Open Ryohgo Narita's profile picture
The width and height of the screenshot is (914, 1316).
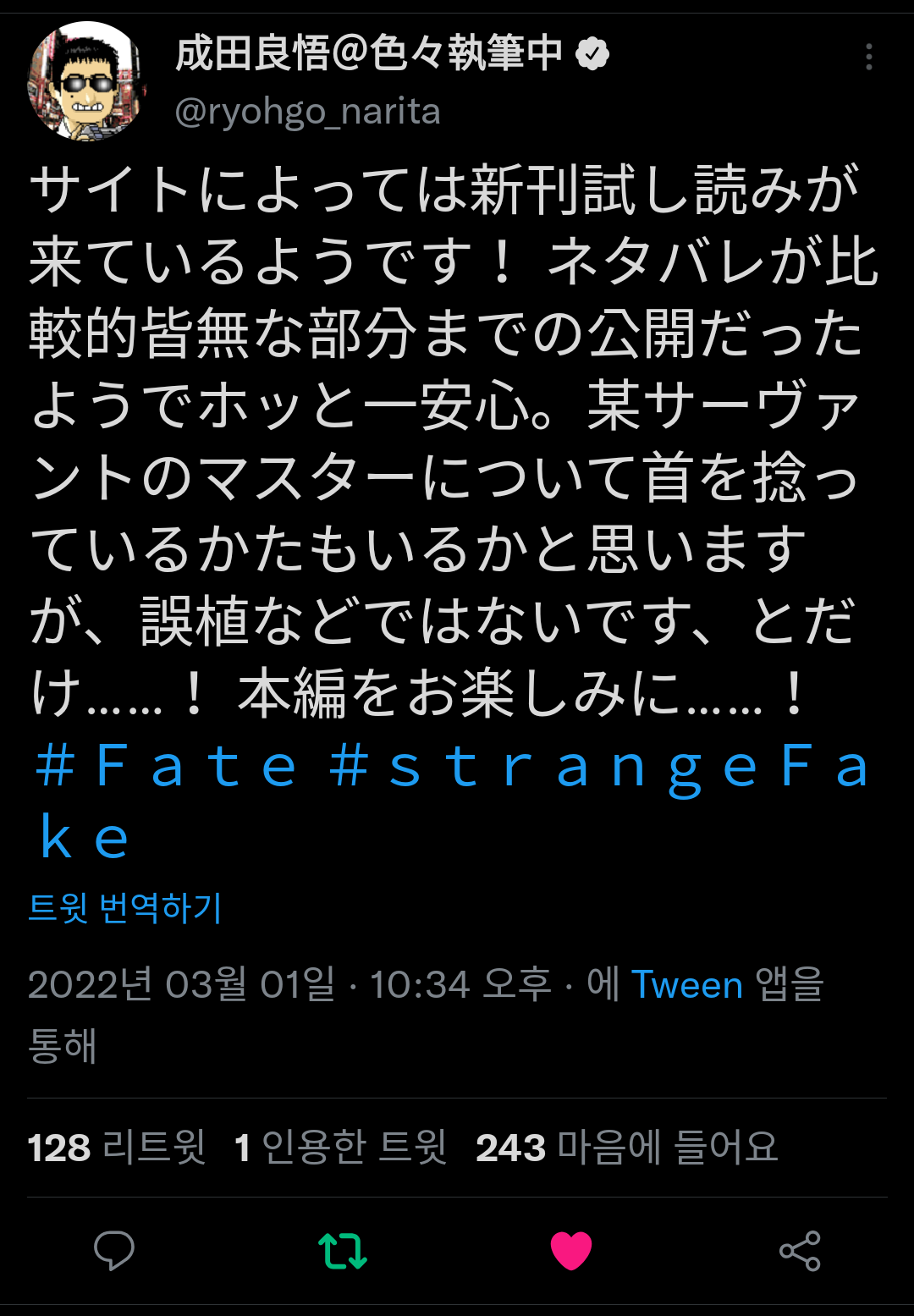coord(86,81)
